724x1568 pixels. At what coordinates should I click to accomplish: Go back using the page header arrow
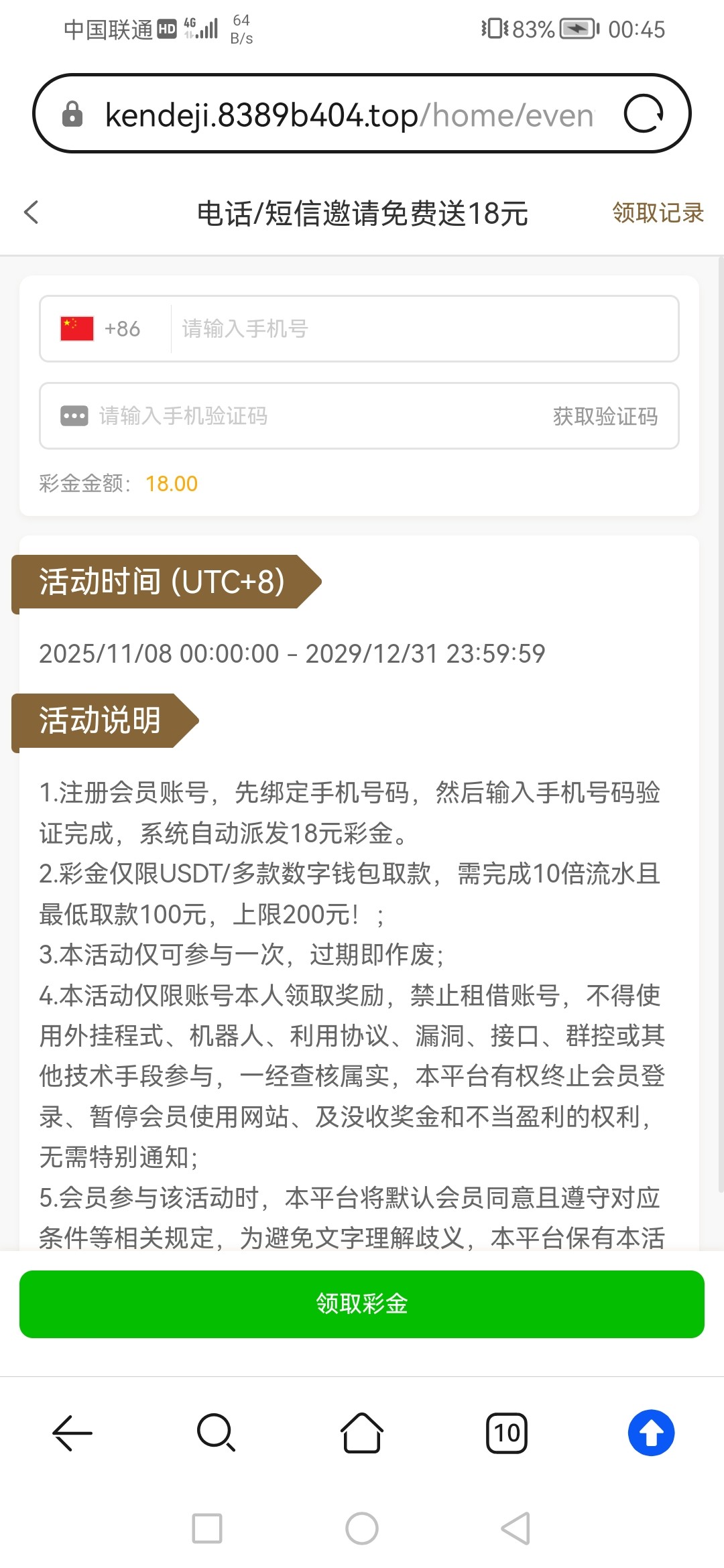coord(32,212)
